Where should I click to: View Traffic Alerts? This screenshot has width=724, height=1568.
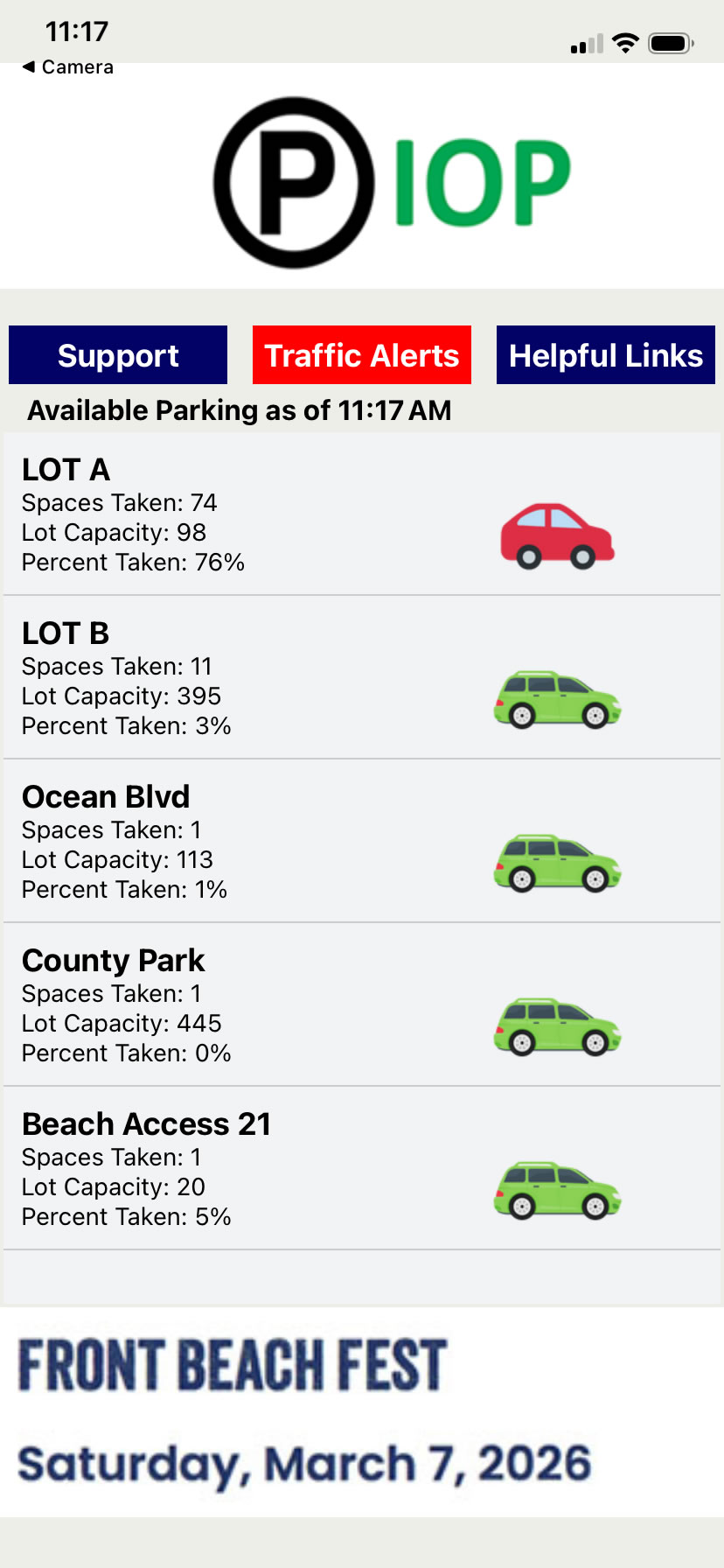pyautogui.click(x=362, y=355)
